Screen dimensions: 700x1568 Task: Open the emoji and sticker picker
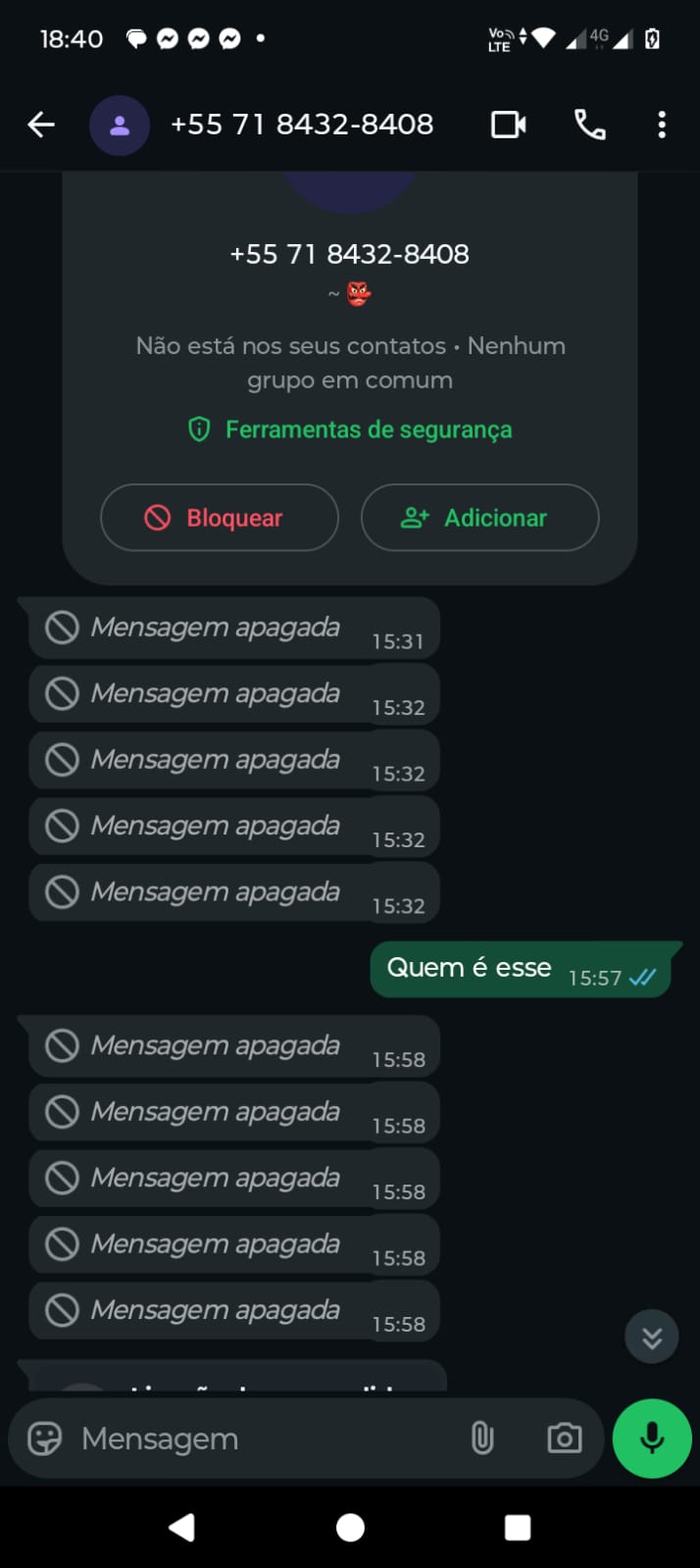[x=44, y=1439]
